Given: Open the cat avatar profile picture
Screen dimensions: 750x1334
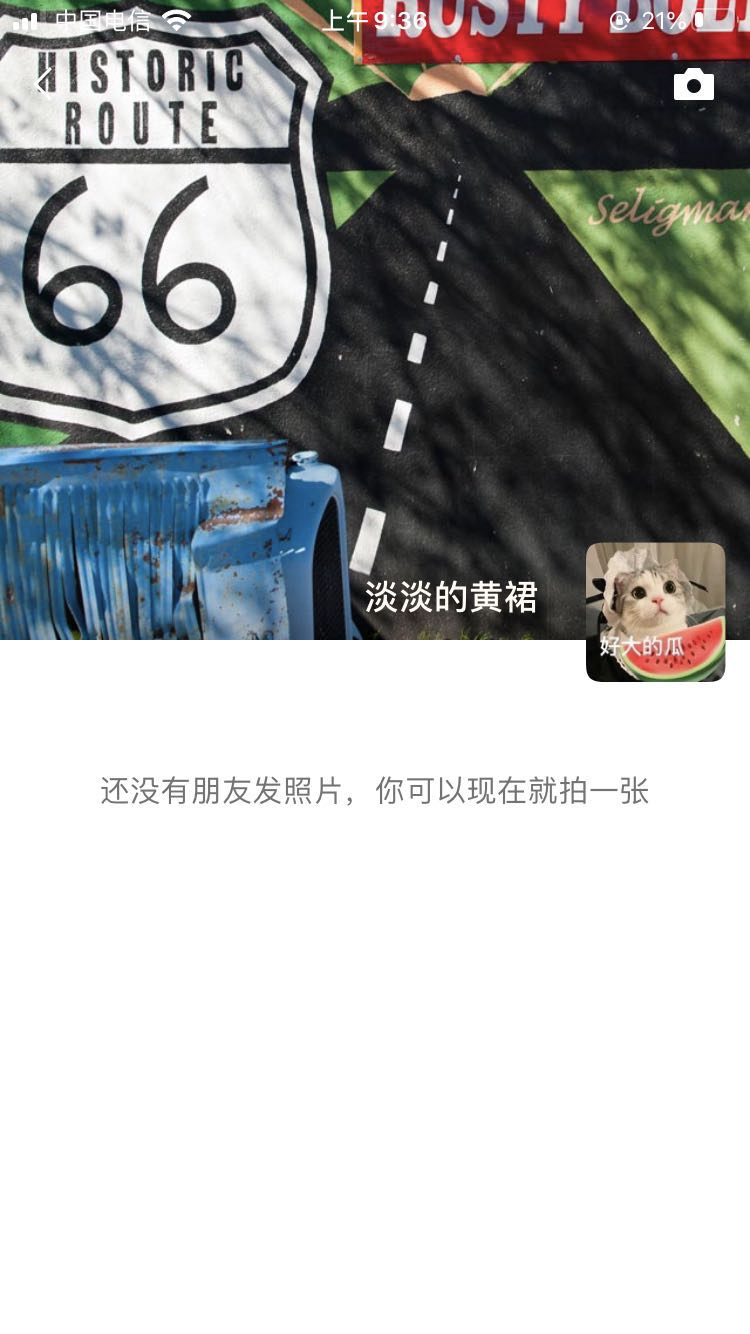Looking at the screenshot, I should (x=655, y=612).
